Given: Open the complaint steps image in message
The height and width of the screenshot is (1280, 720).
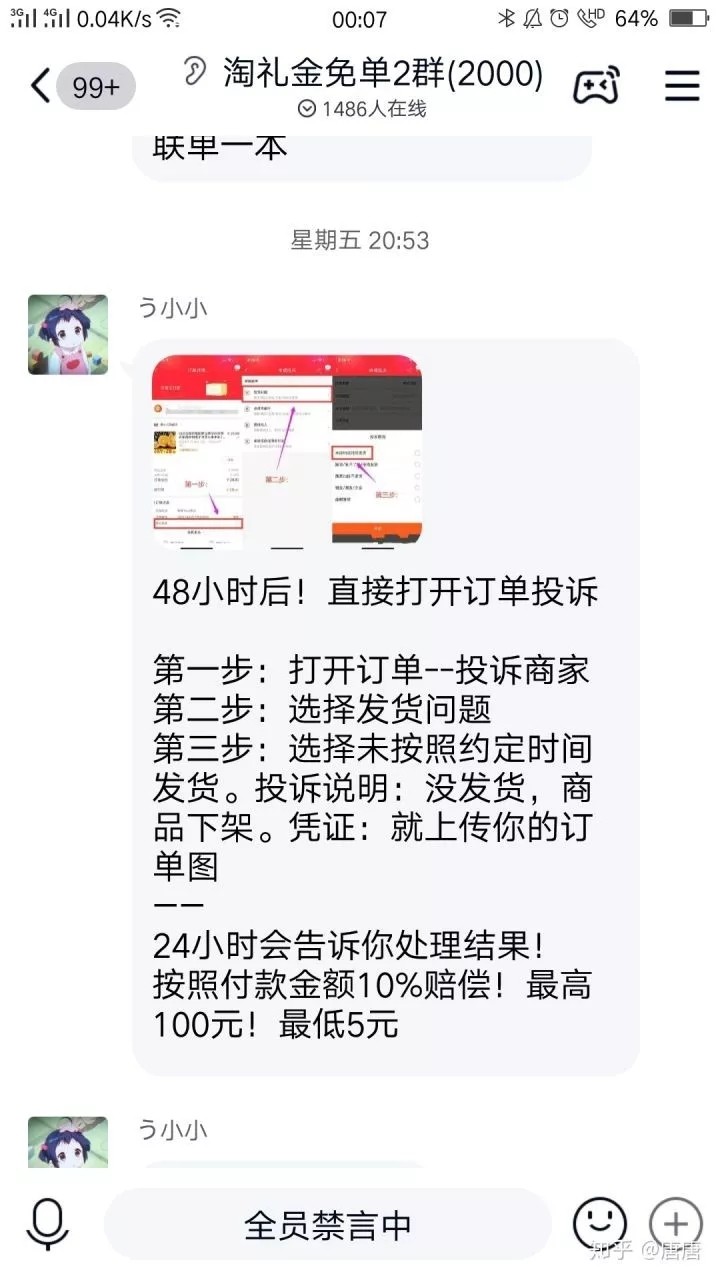Looking at the screenshot, I should [x=287, y=450].
